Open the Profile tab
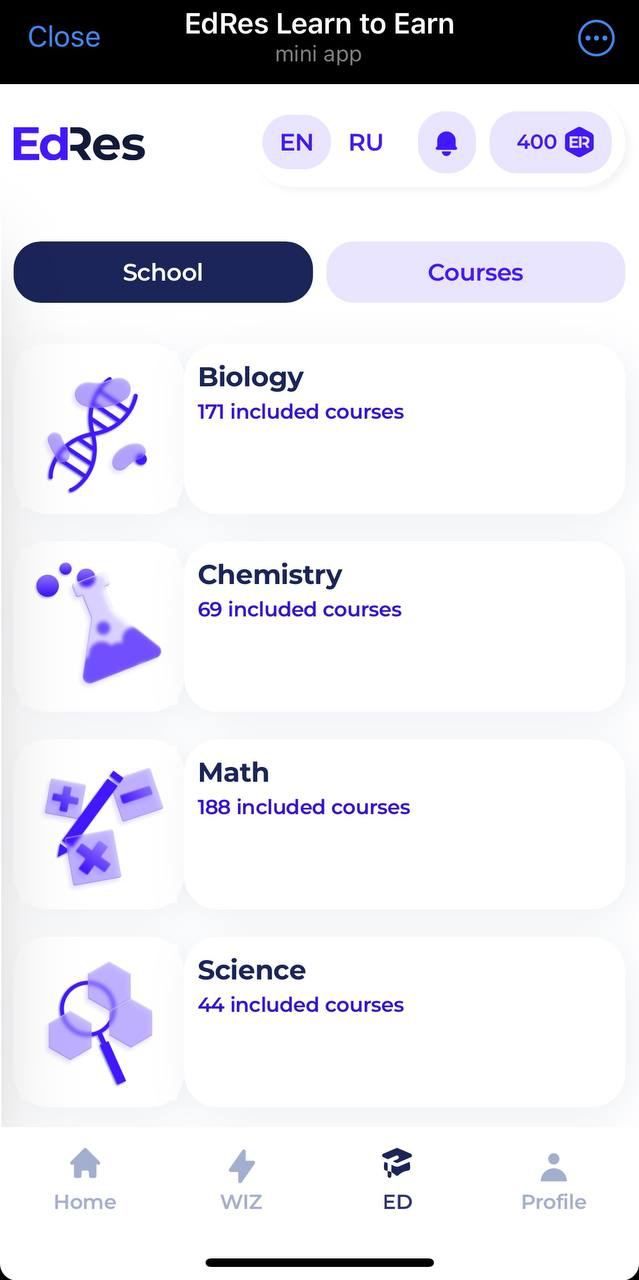Image resolution: width=639 pixels, height=1280 pixels. (553, 1180)
